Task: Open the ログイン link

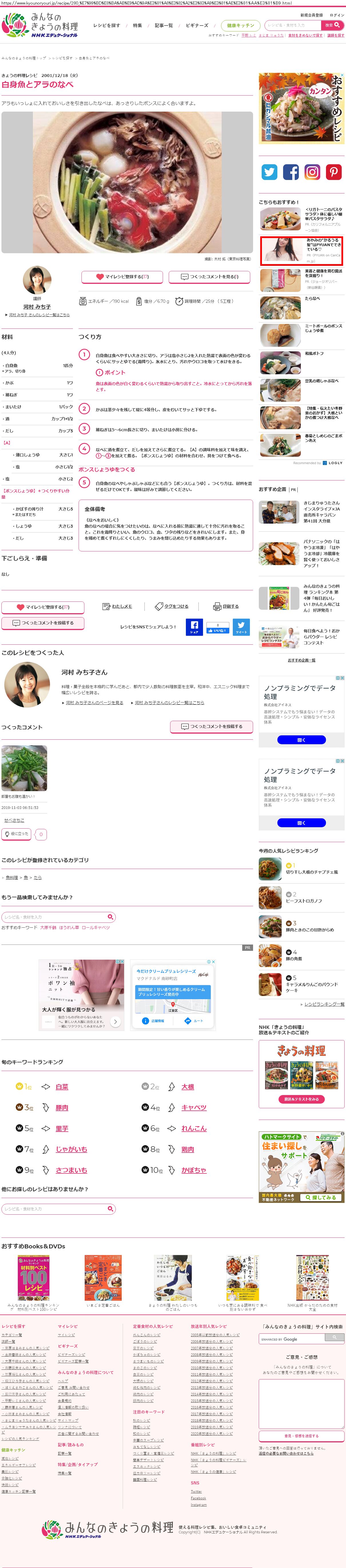Action: 336,15
